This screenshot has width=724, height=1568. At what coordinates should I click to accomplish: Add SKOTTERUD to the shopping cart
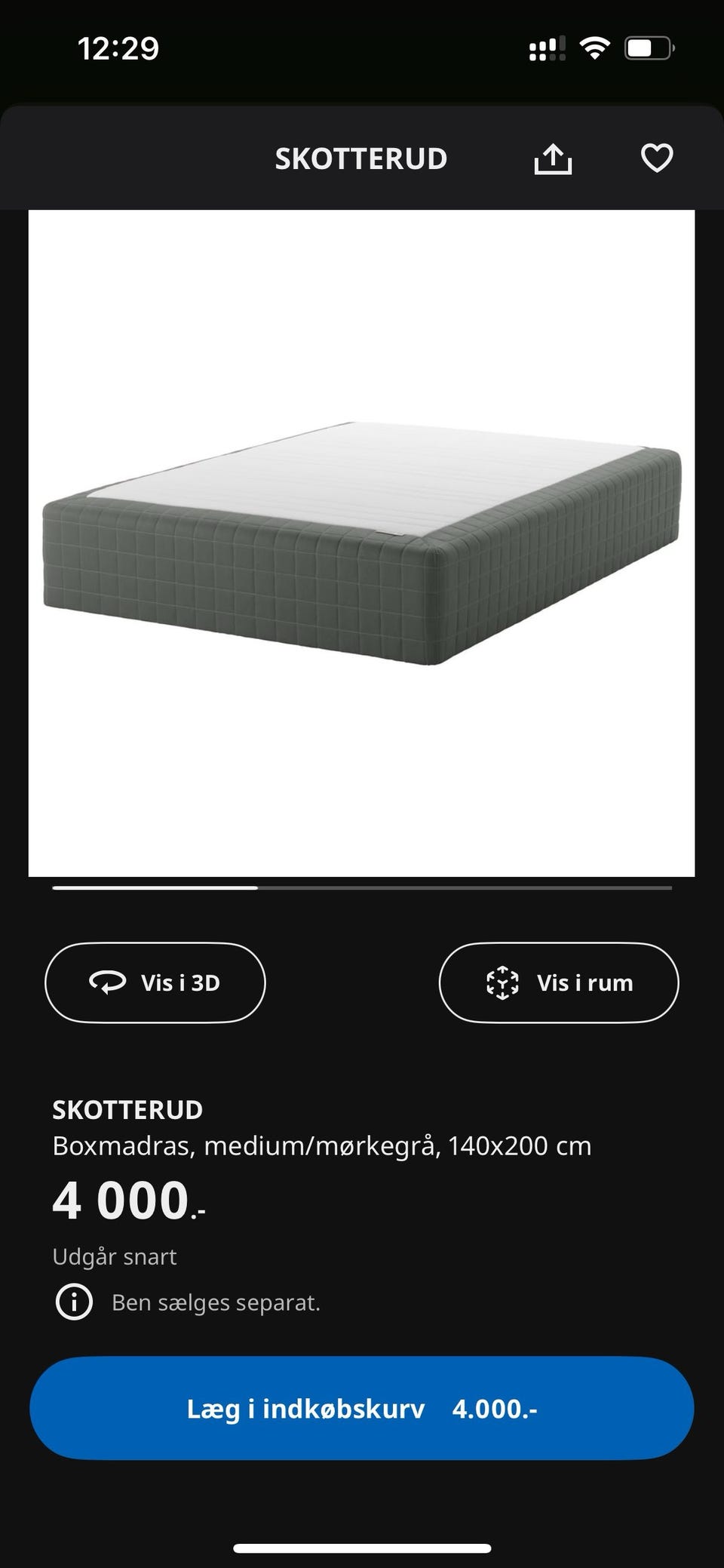click(x=362, y=1407)
